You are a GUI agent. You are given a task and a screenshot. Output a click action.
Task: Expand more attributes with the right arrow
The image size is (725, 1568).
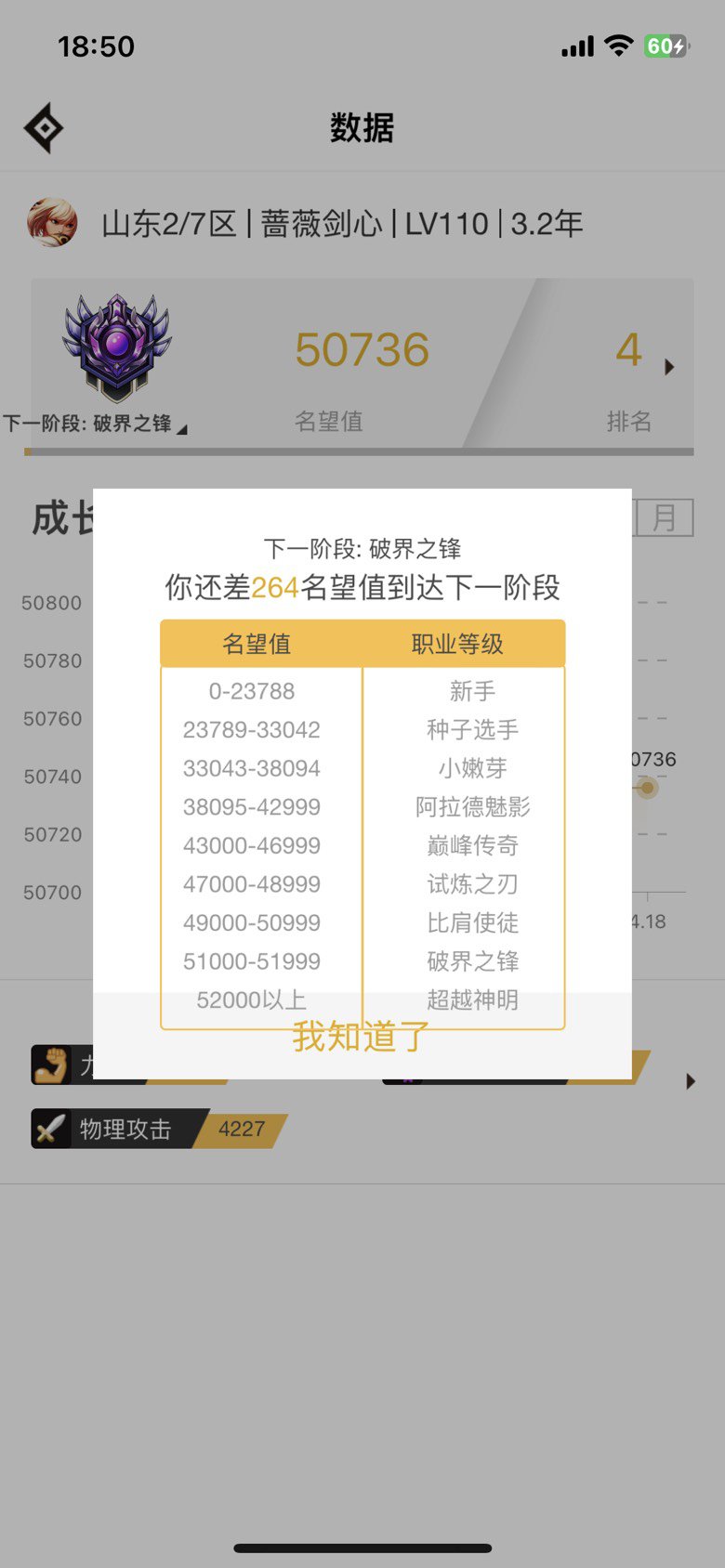[x=690, y=1081]
